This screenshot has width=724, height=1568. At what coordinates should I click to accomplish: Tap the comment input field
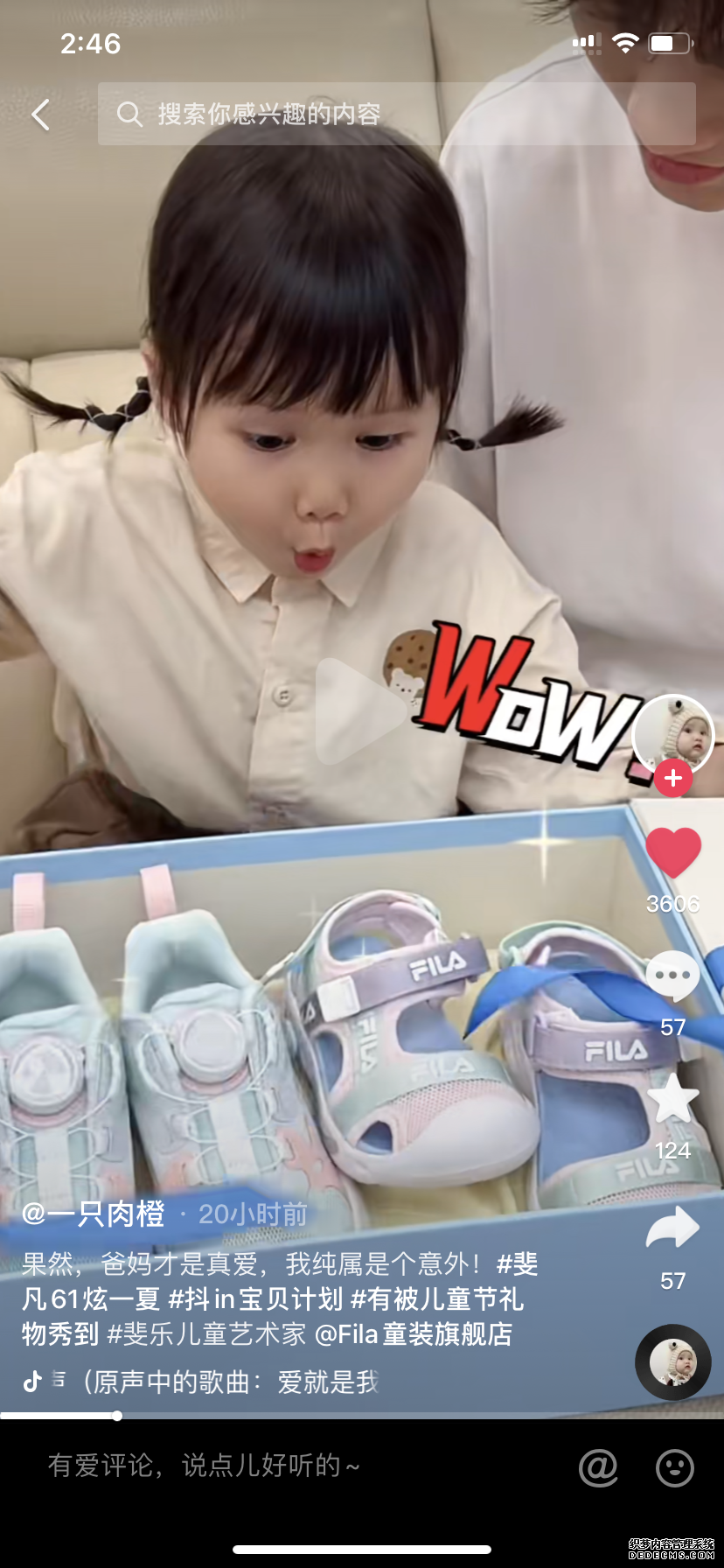(262, 1466)
